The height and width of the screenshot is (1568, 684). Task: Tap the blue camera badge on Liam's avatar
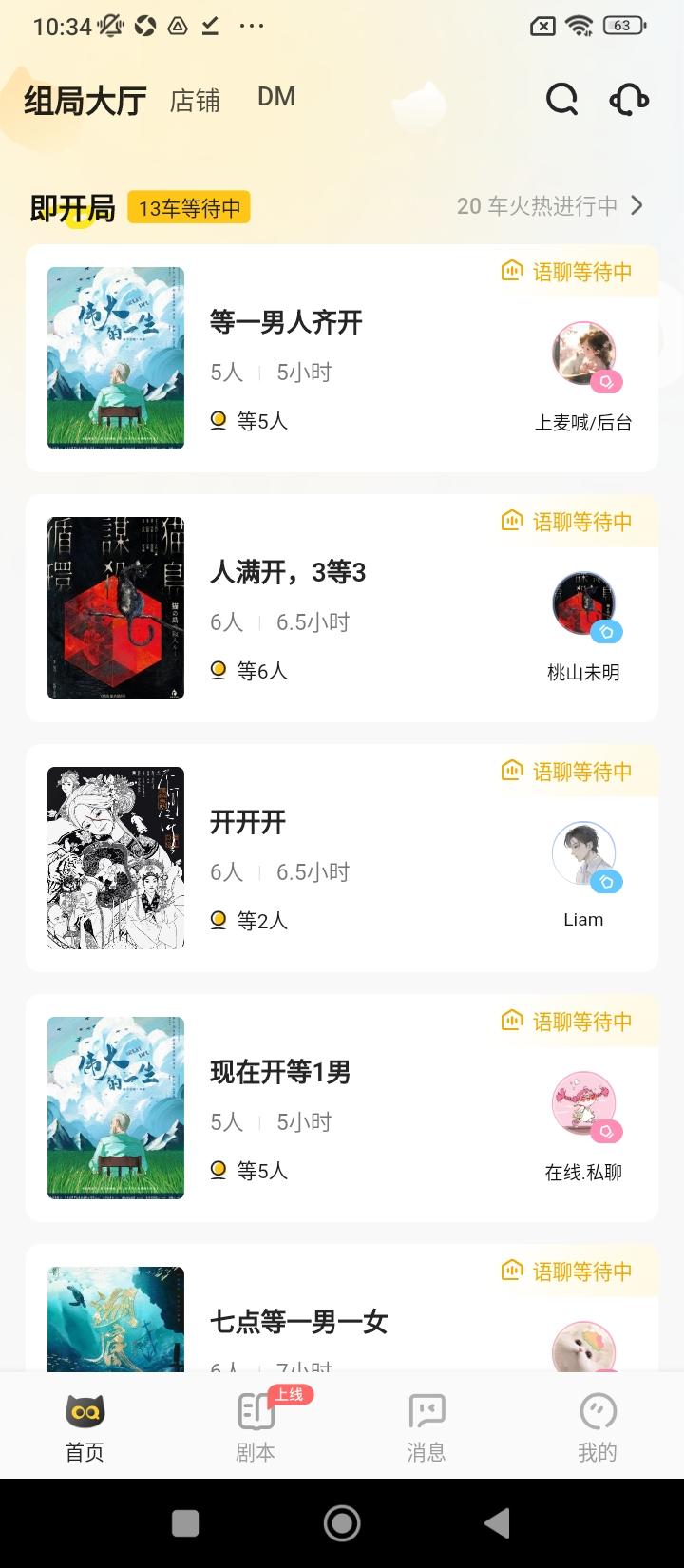609,881
